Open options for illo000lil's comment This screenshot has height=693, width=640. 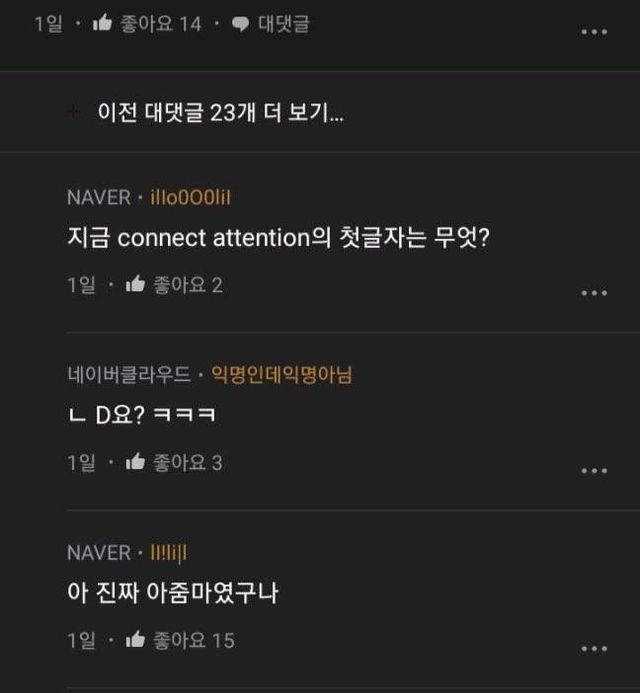pos(594,293)
